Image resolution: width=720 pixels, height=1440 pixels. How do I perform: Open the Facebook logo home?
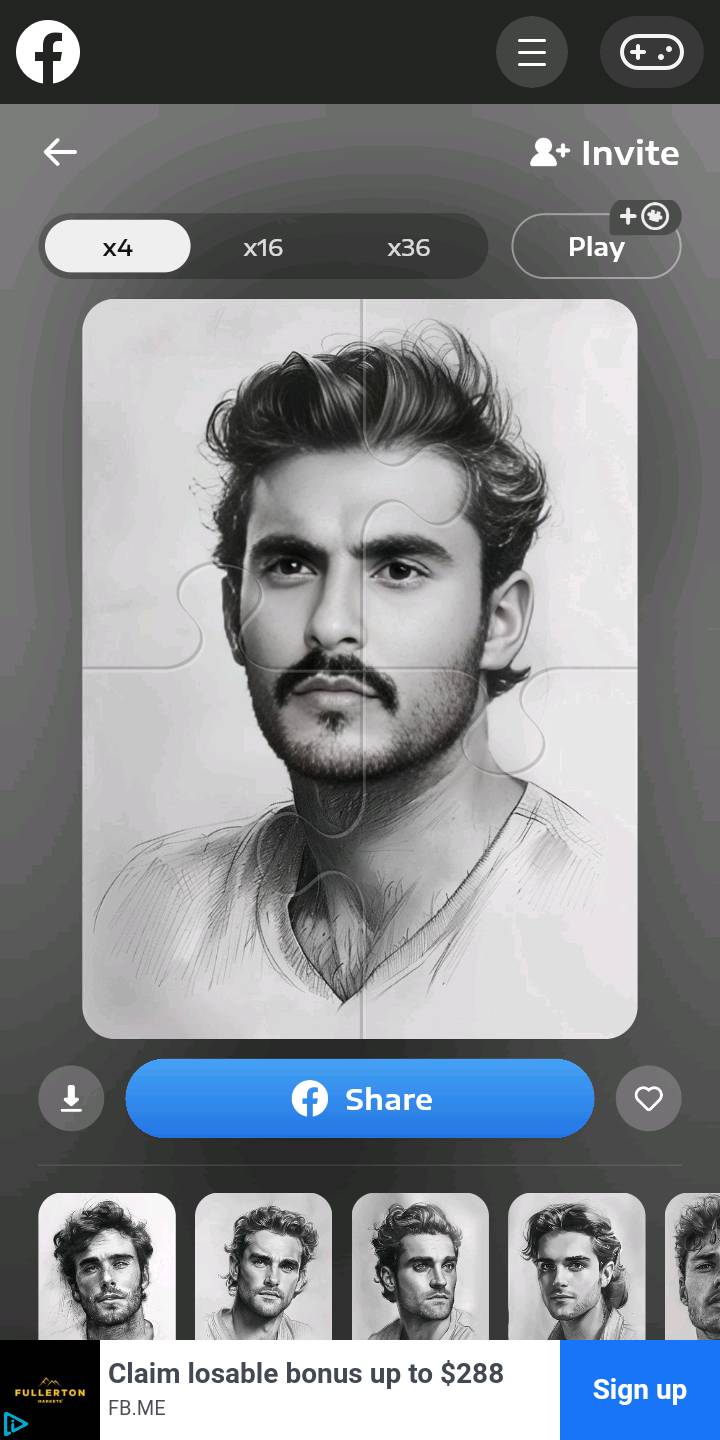click(x=48, y=52)
